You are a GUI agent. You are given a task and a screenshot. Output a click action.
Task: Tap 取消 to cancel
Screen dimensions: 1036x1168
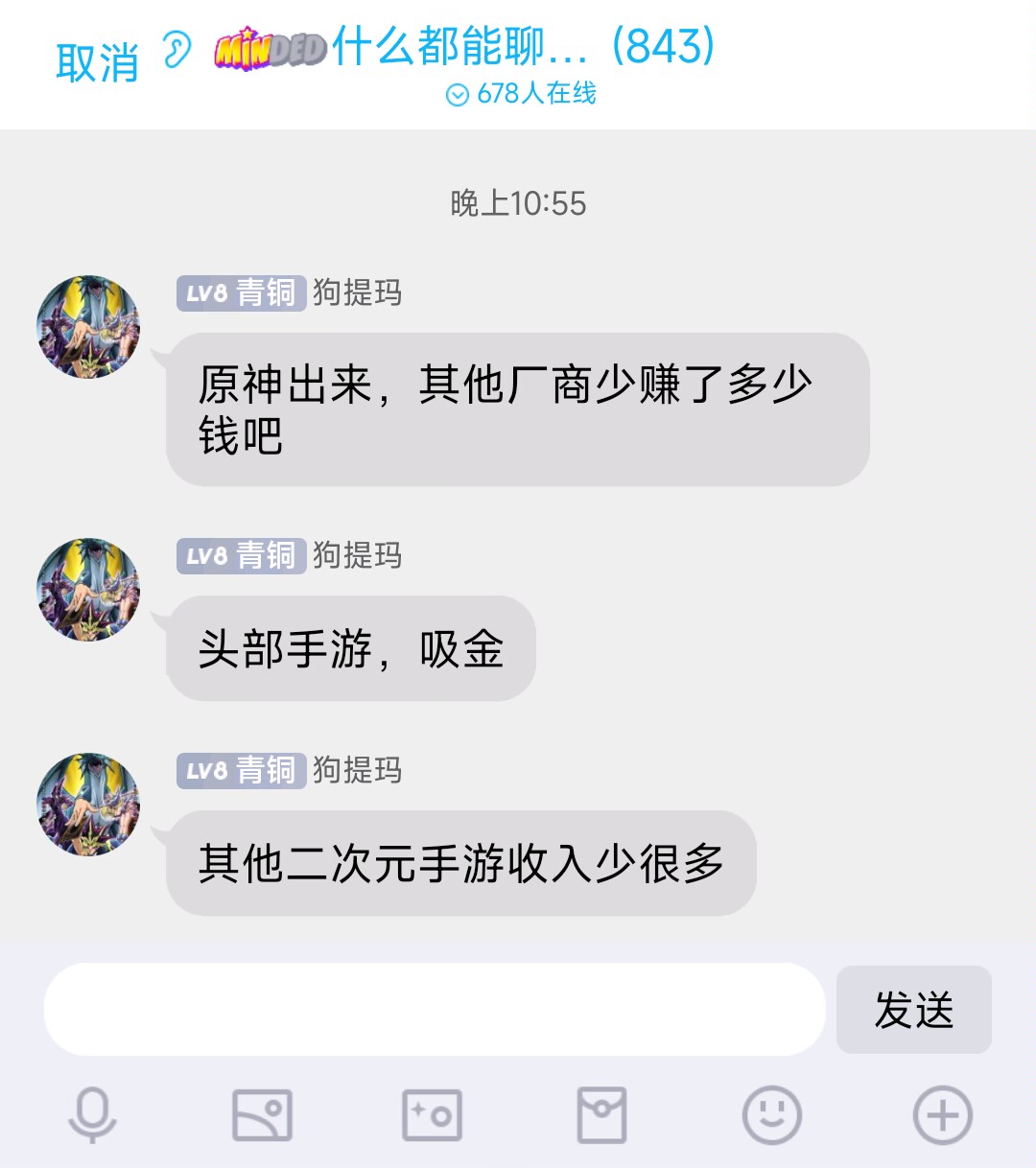[97, 62]
